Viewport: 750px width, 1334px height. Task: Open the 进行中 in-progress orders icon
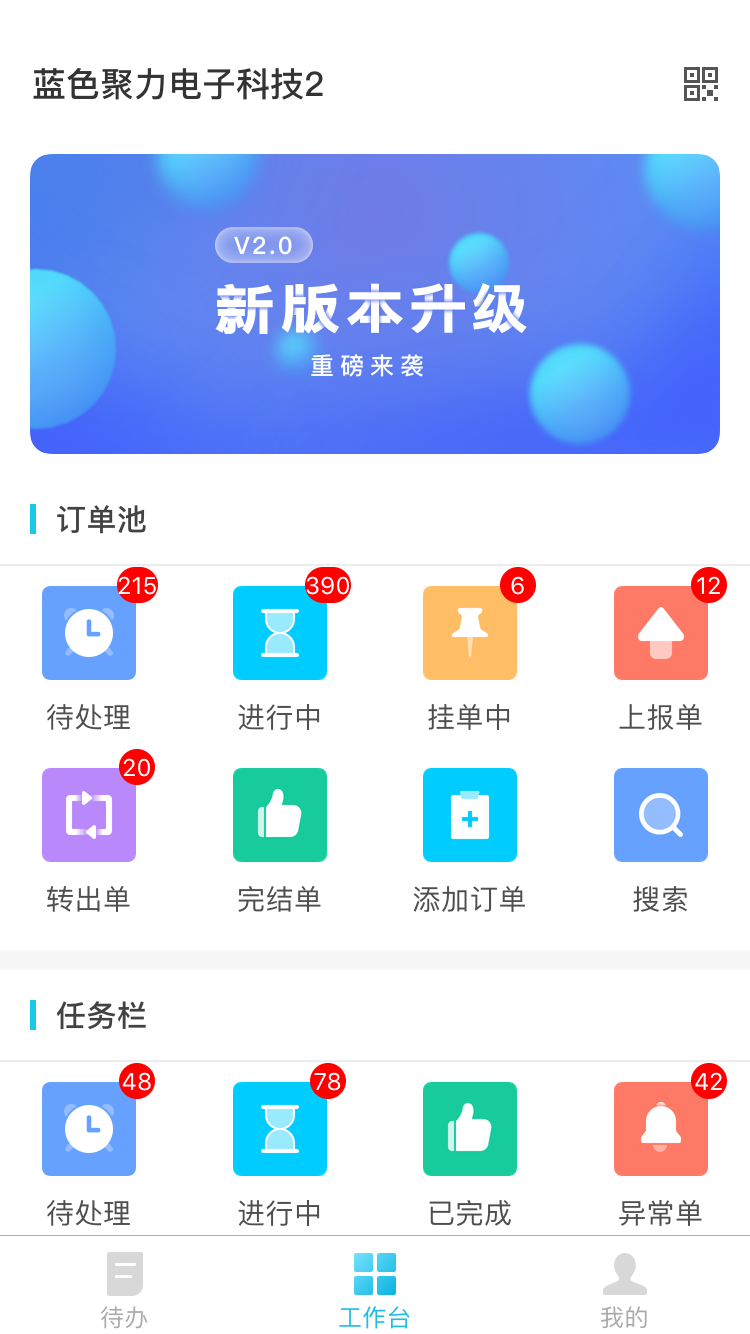click(x=280, y=633)
